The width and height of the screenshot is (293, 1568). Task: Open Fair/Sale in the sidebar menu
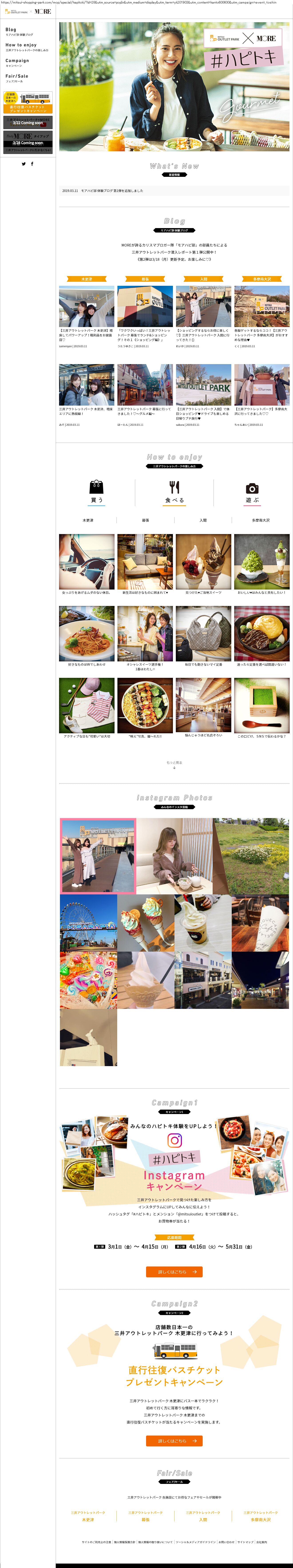coord(17,77)
